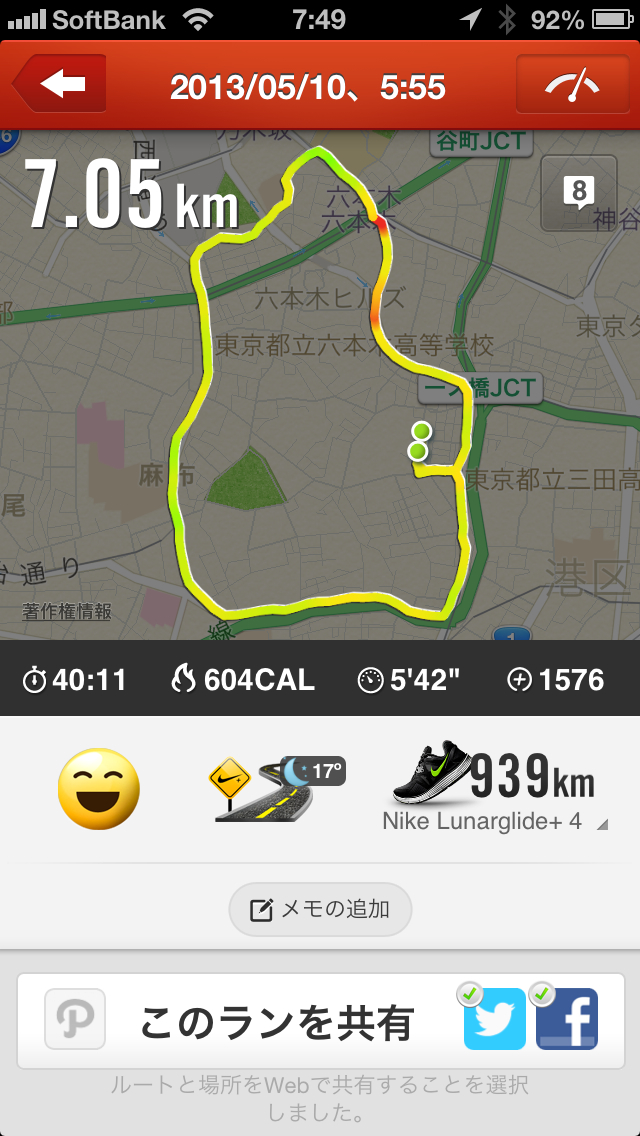Open the pace gauge view
Viewport: 640px width, 1136px height.
572,85
